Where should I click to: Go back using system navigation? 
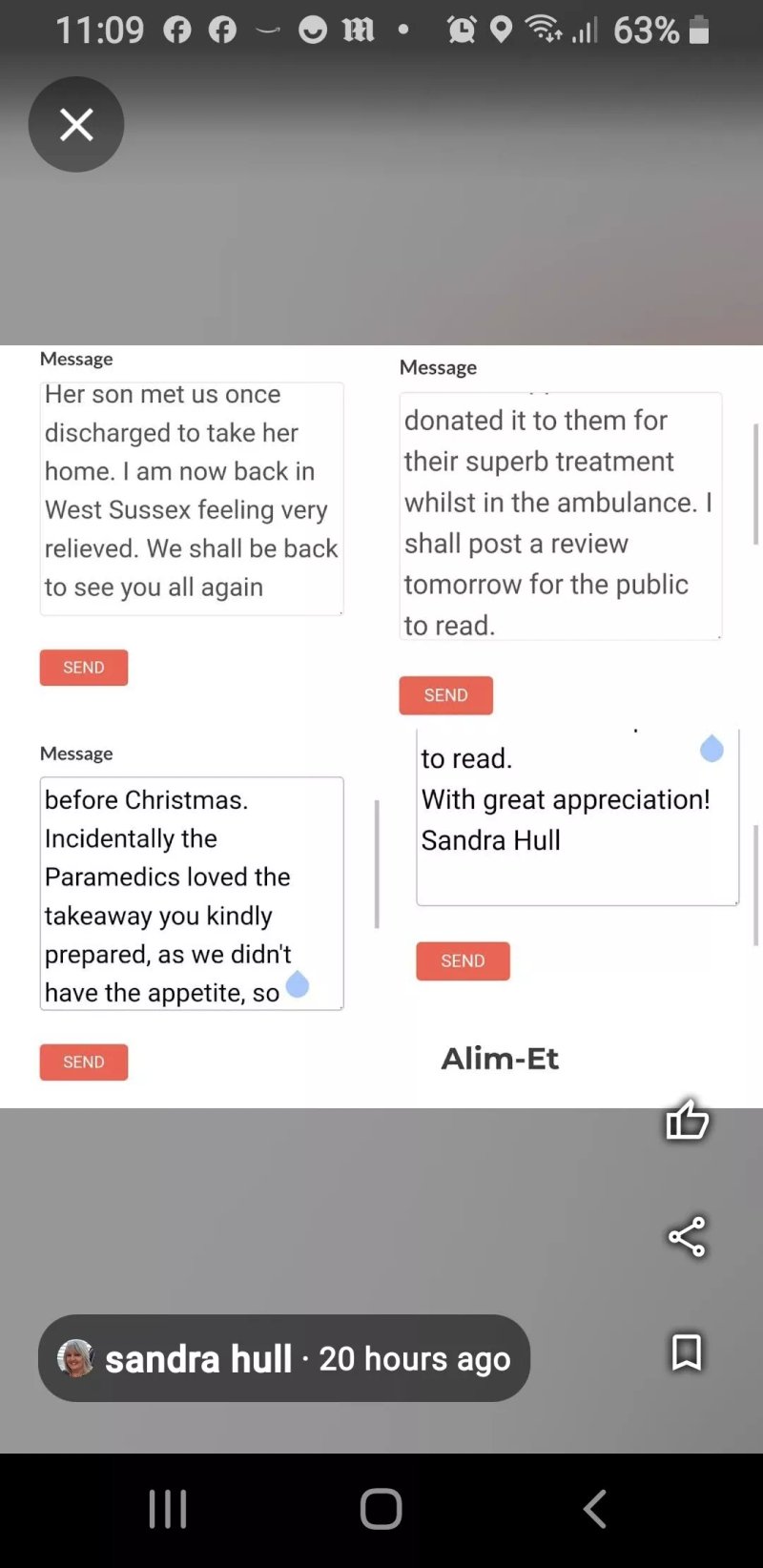click(x=594, y=1509)
